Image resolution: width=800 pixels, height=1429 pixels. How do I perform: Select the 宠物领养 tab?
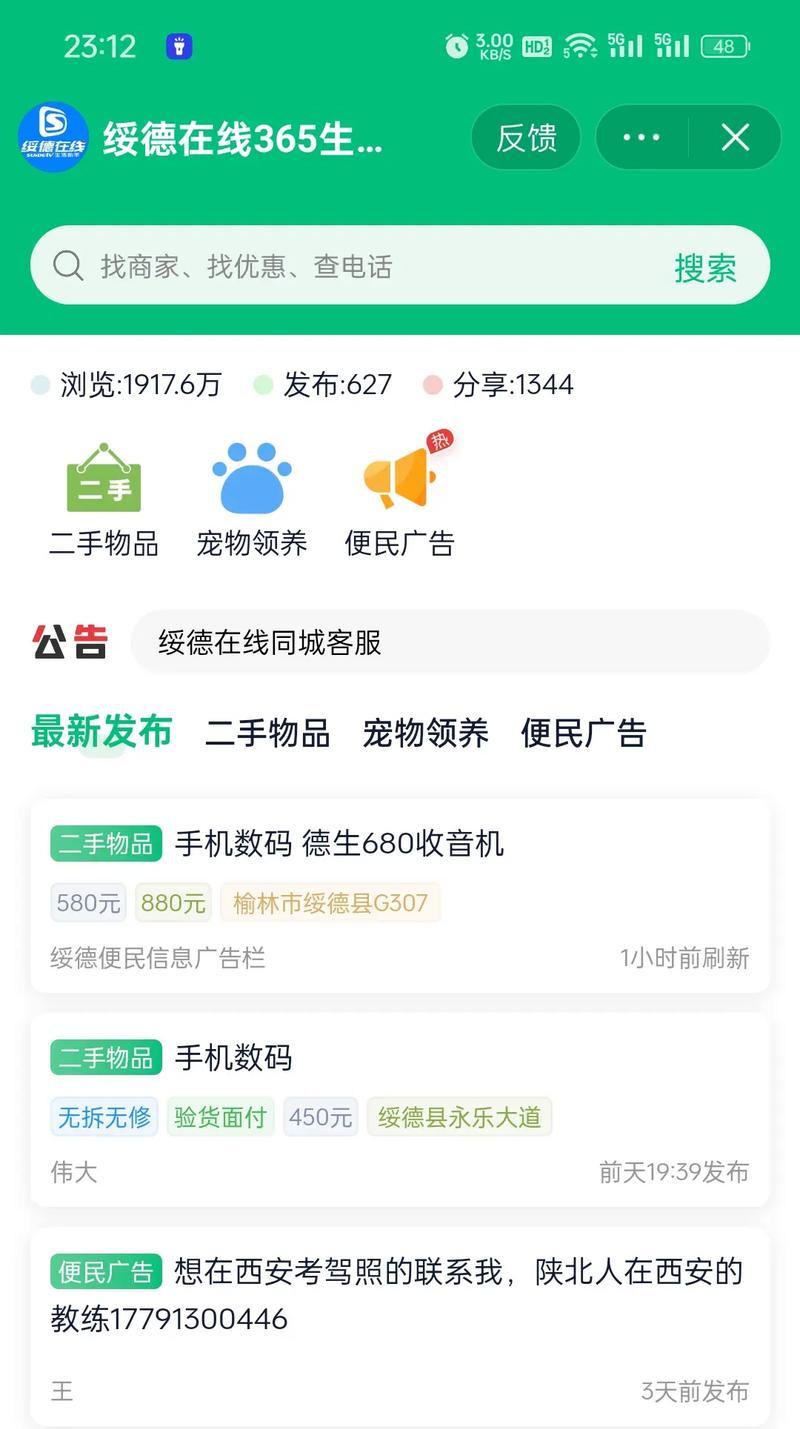(425, 733)
